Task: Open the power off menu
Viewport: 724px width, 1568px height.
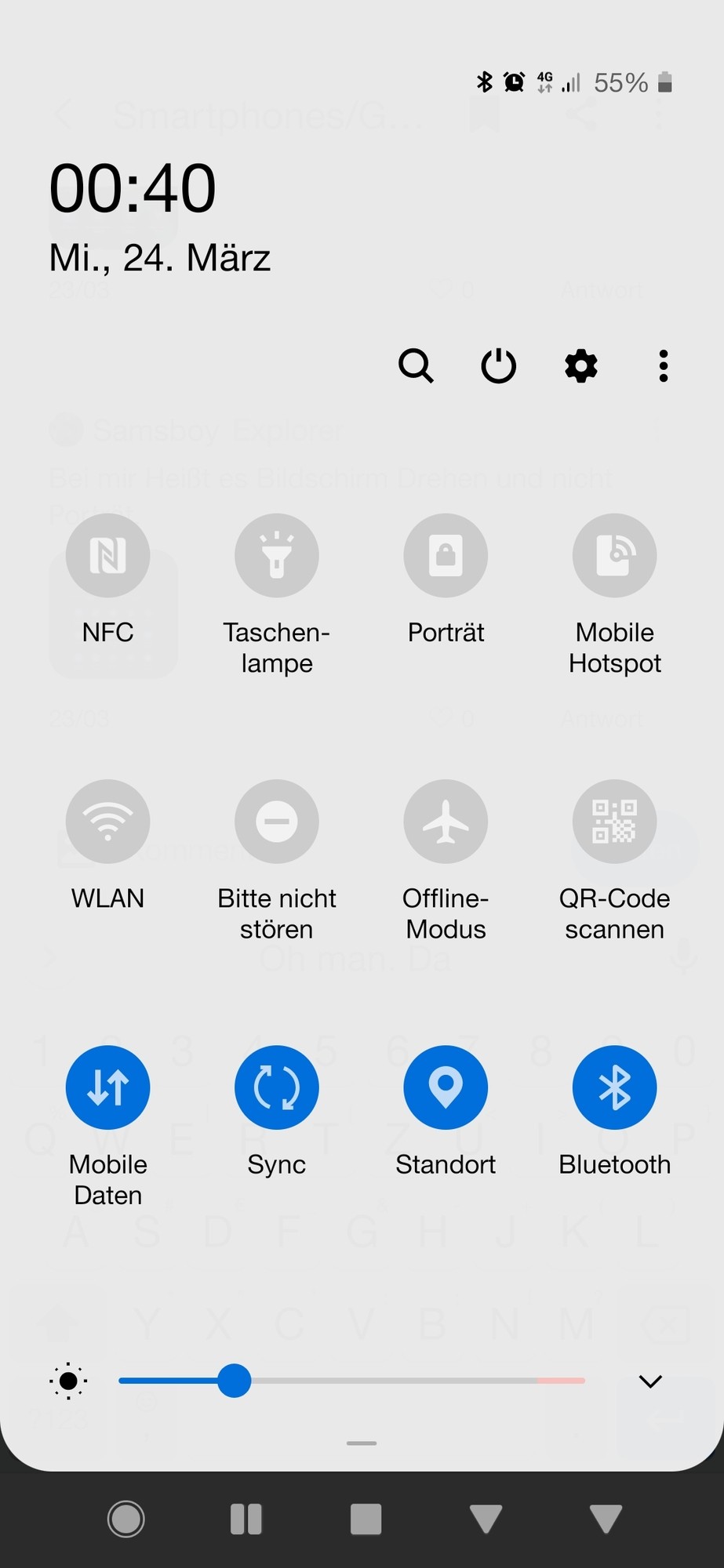Action: (499, 365)
